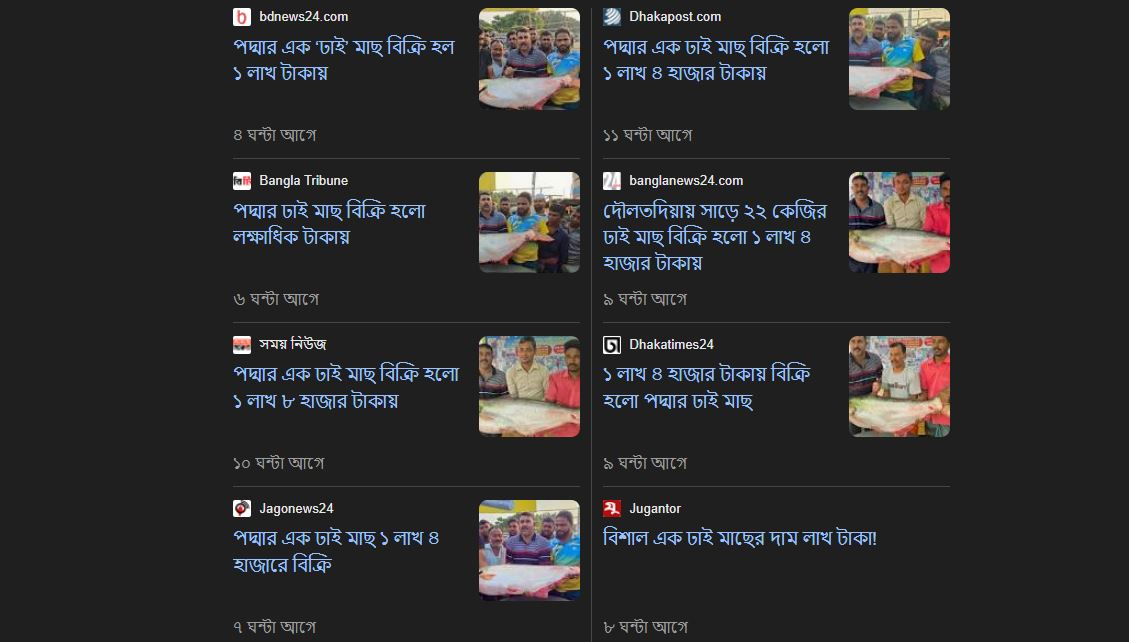View the Dhakatimes24 article headline

point(706,388)
